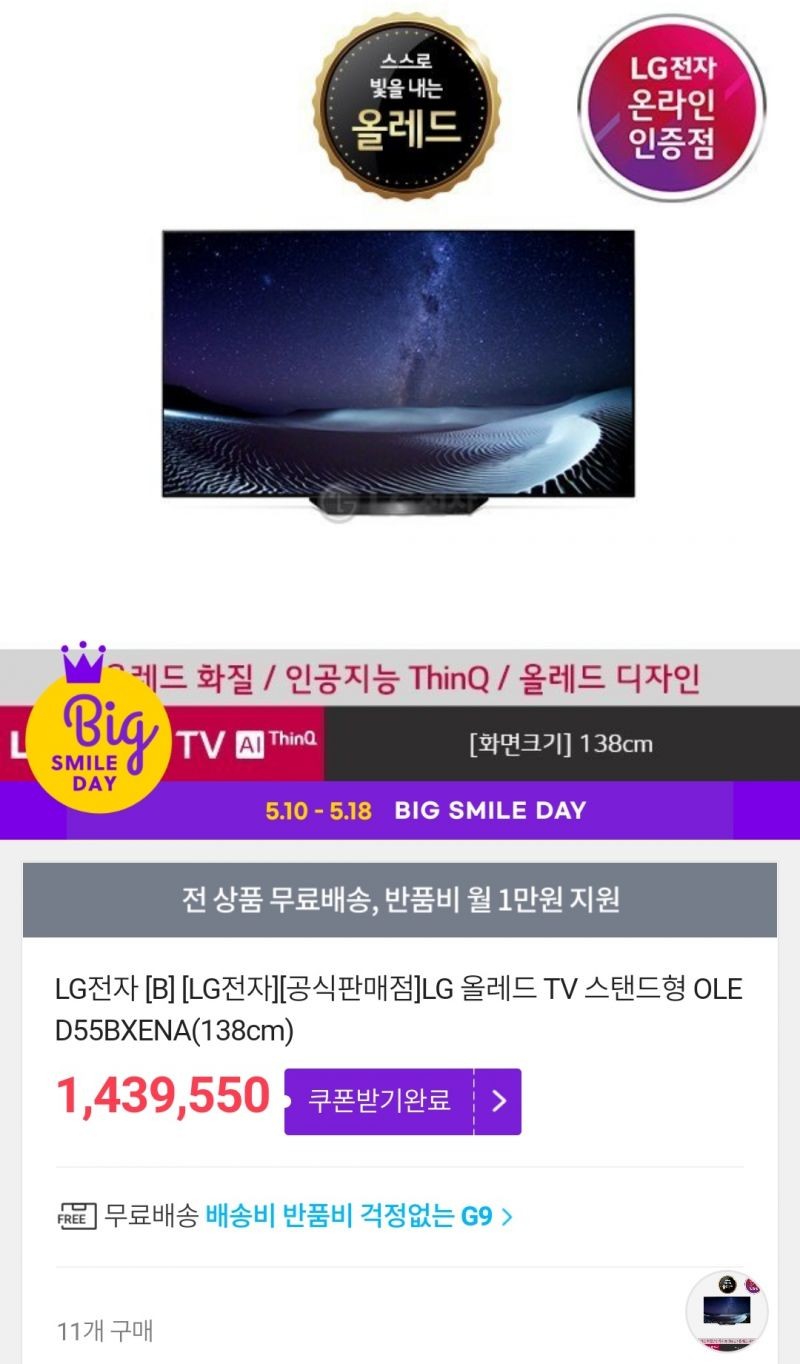This screenshot has height=1364, width=800.
Task: Open the Big Smile Day event banner
Action: click(x=400, y=810)
